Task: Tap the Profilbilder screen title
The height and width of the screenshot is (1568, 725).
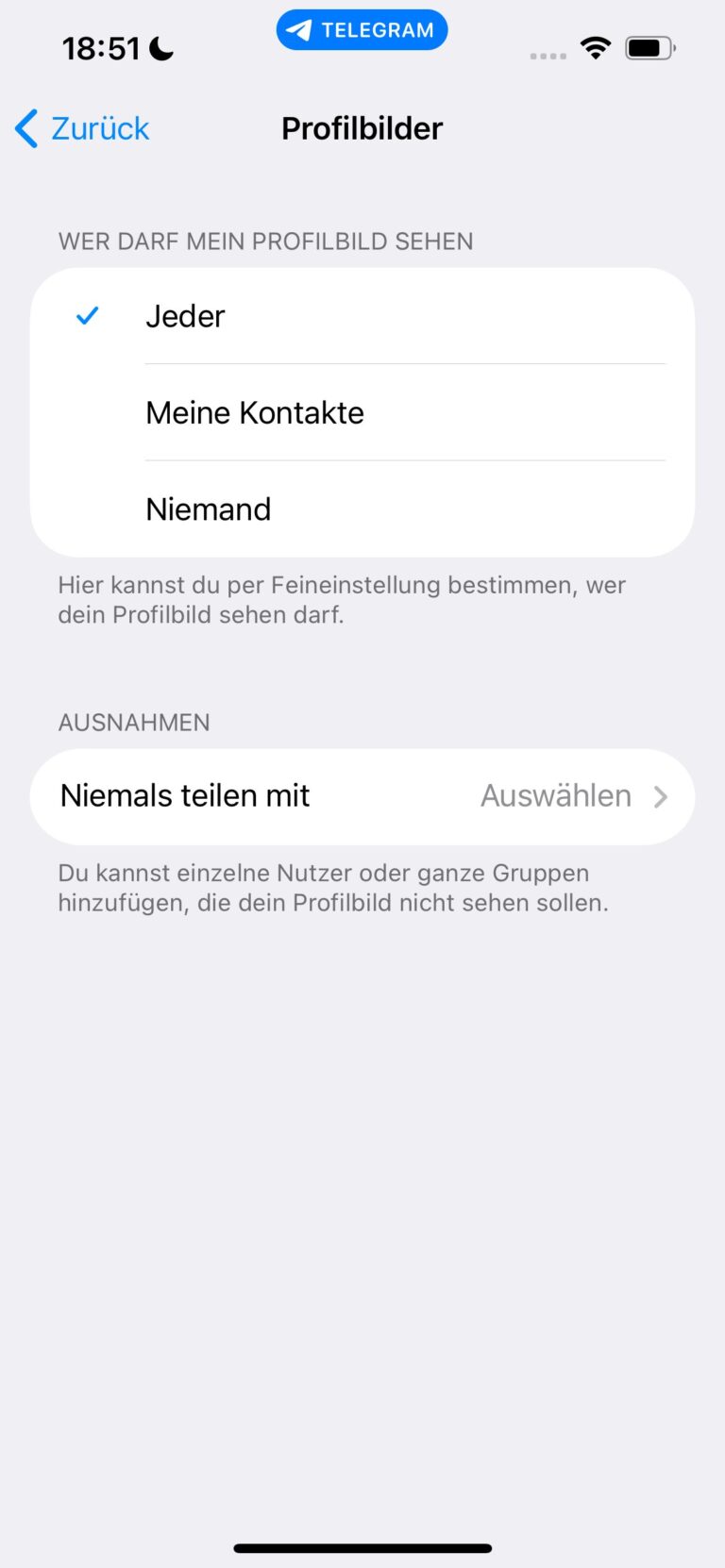Action: [362, 128]
